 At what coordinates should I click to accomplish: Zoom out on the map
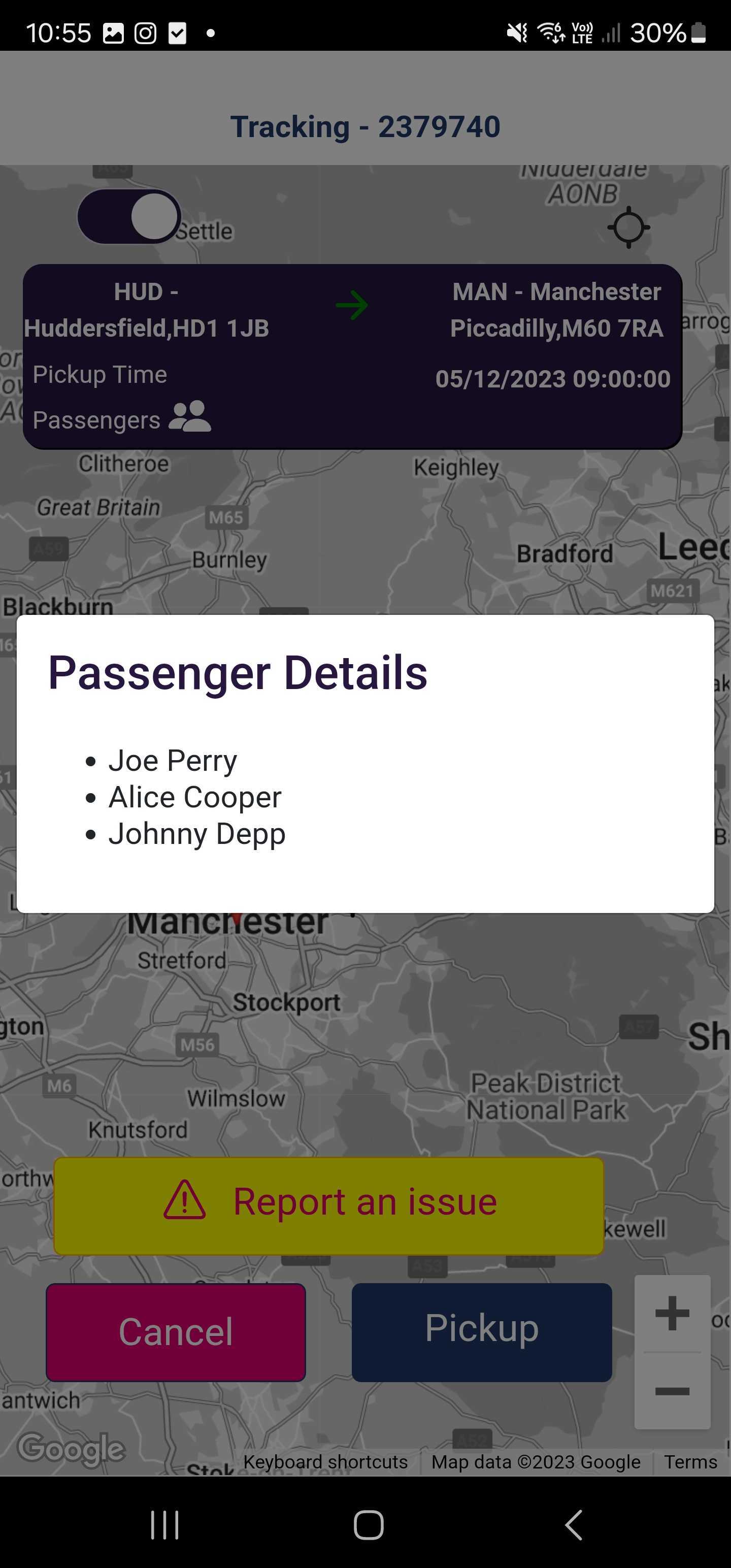[672, 1391]
